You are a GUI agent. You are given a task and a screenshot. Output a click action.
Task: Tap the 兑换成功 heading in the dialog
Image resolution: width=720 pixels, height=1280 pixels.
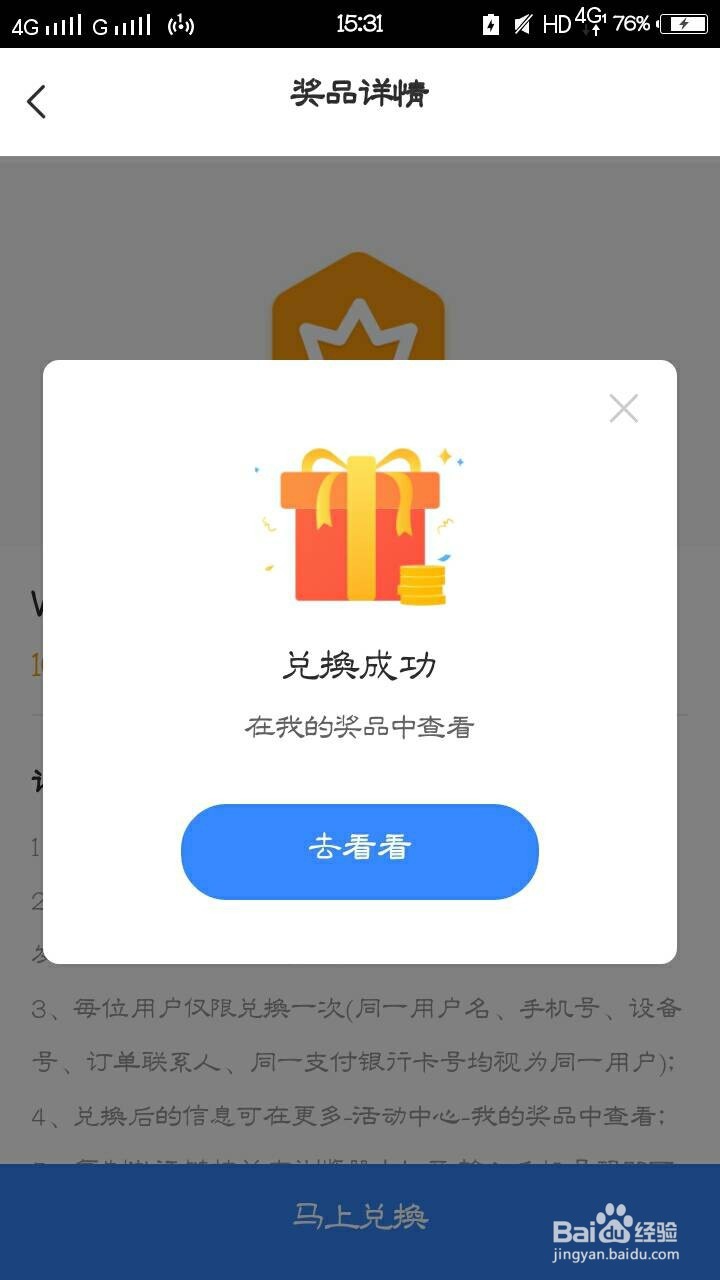click(360, 666)
